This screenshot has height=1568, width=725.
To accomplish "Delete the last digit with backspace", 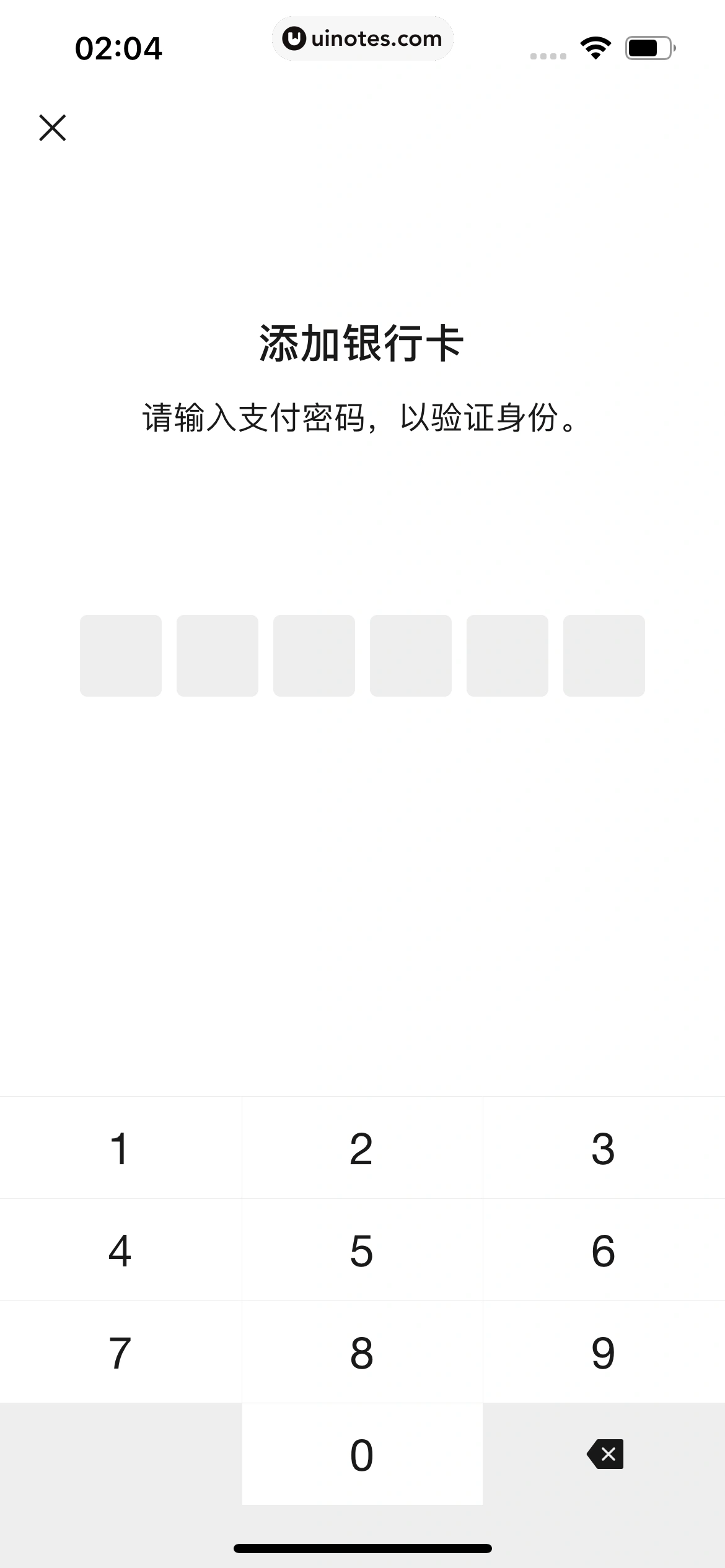I will click(x=605, y=1454).
